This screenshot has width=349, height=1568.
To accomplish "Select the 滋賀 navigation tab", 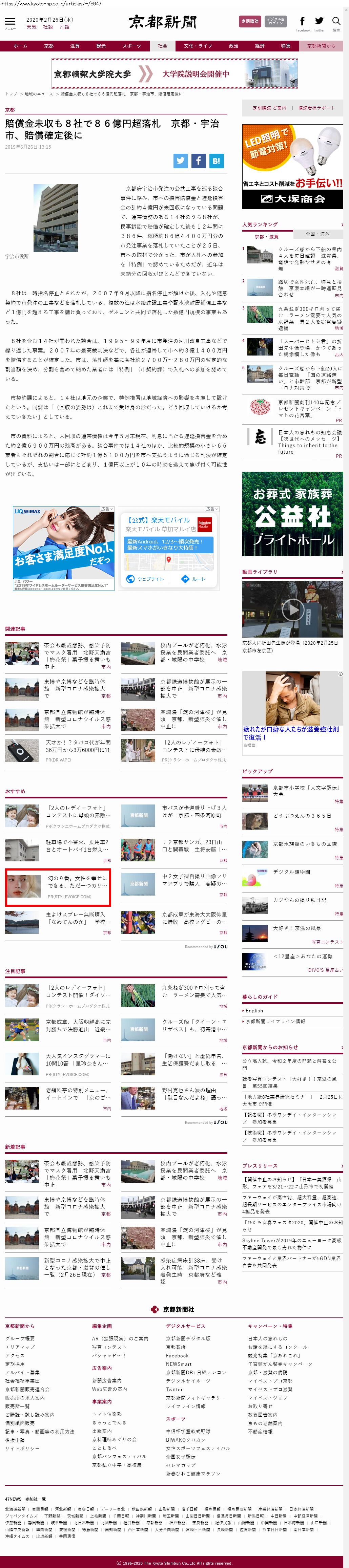I will (74, 46).
